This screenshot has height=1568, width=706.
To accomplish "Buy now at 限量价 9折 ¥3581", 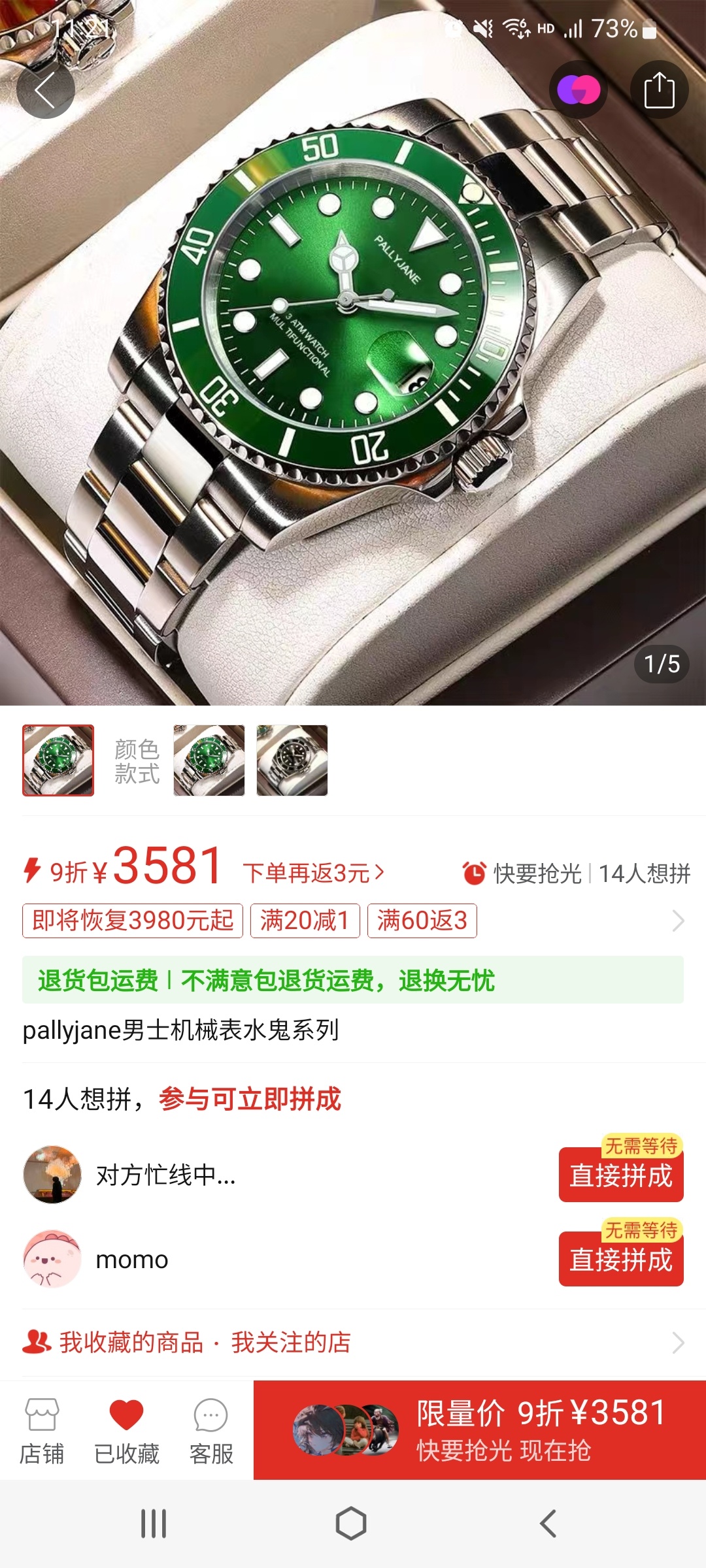I will coord(480,1429).
